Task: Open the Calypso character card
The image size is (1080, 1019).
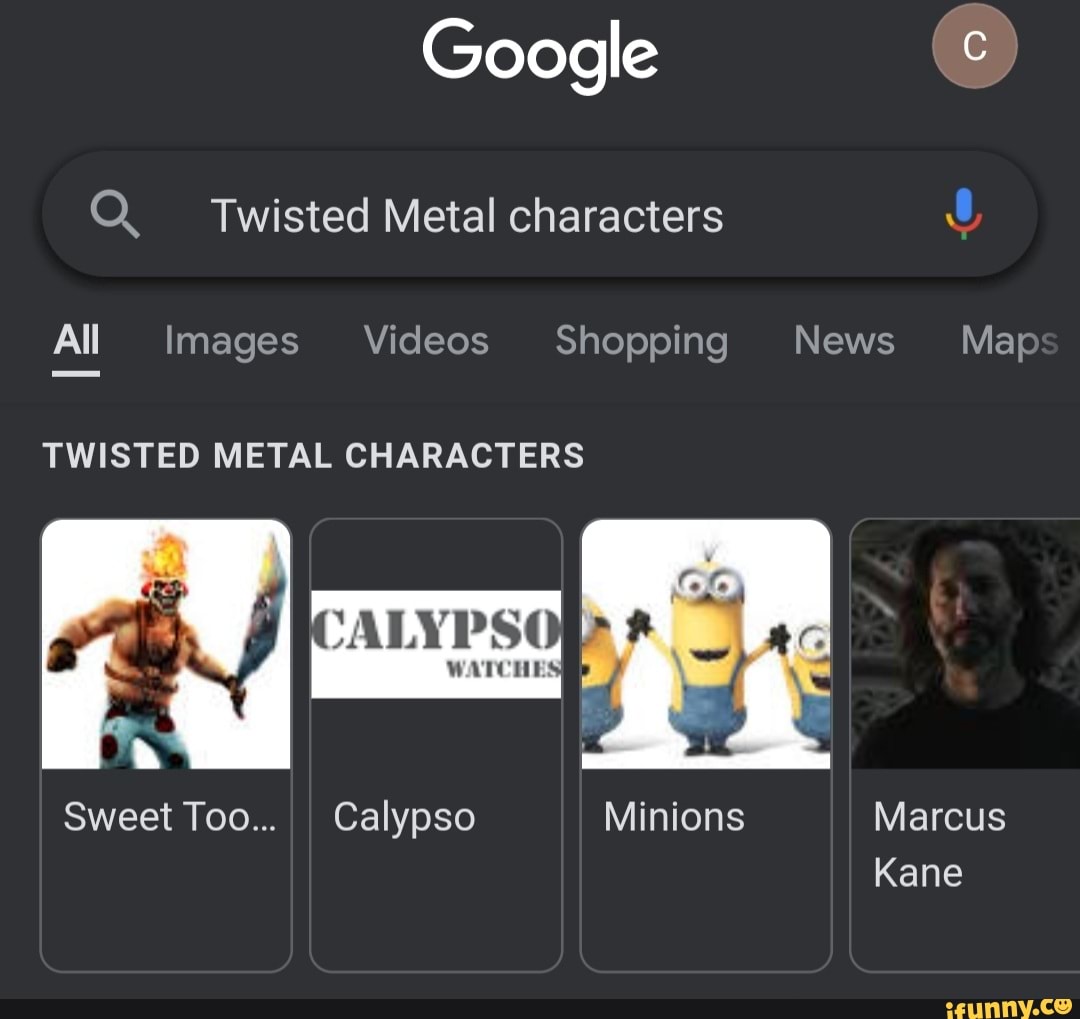Action: 436,745
